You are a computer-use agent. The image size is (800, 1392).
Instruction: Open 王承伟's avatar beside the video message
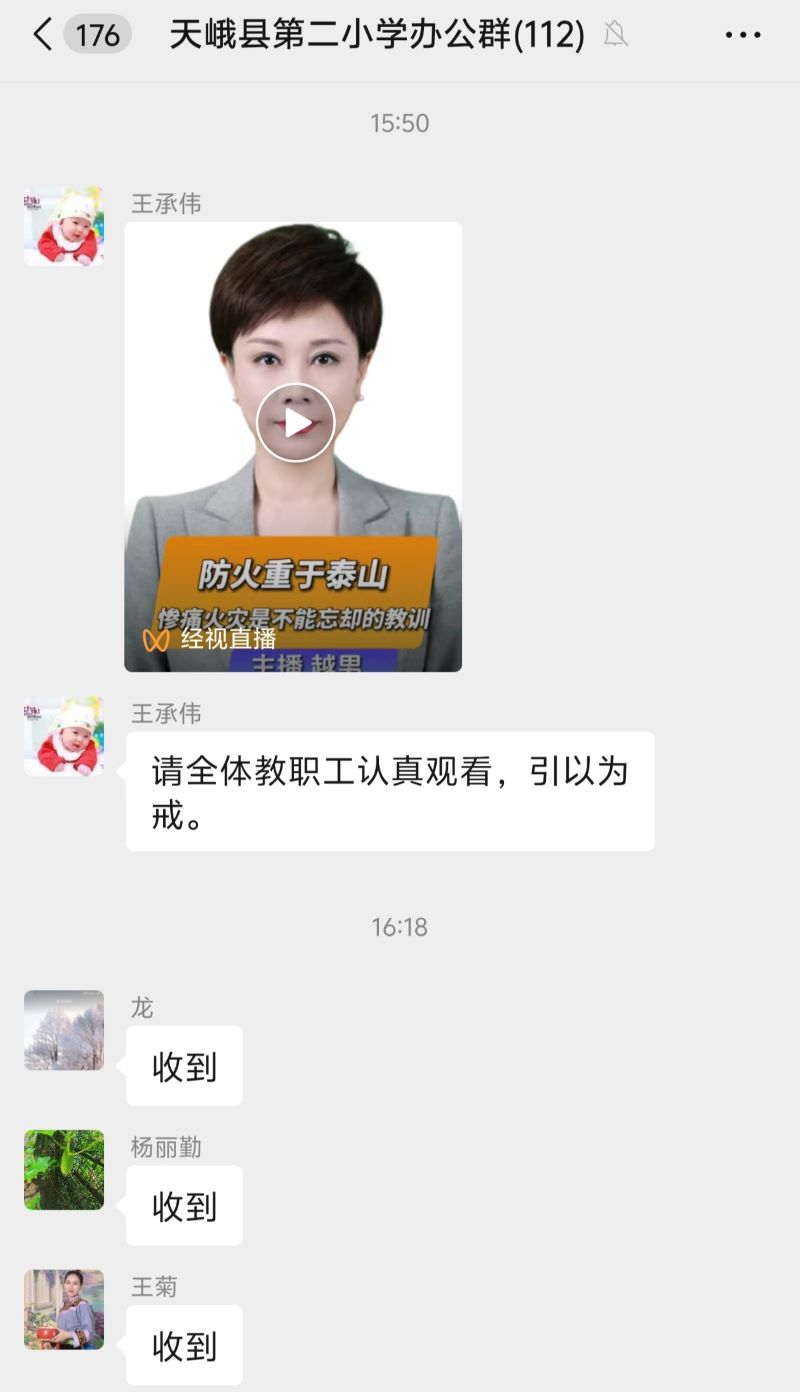point(64,226)
